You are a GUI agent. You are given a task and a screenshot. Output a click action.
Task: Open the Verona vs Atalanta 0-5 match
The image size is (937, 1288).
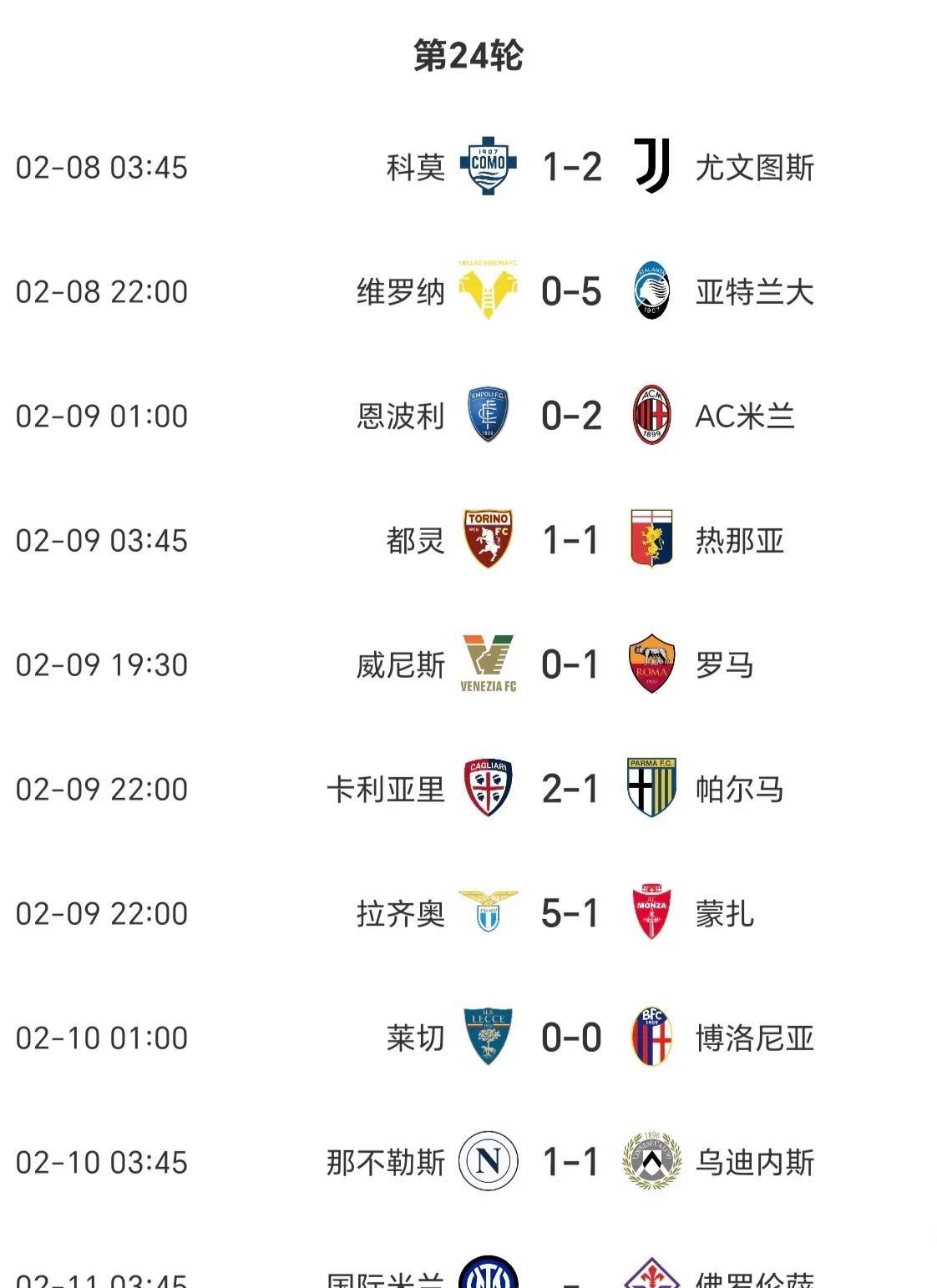[x=571, y=291]
